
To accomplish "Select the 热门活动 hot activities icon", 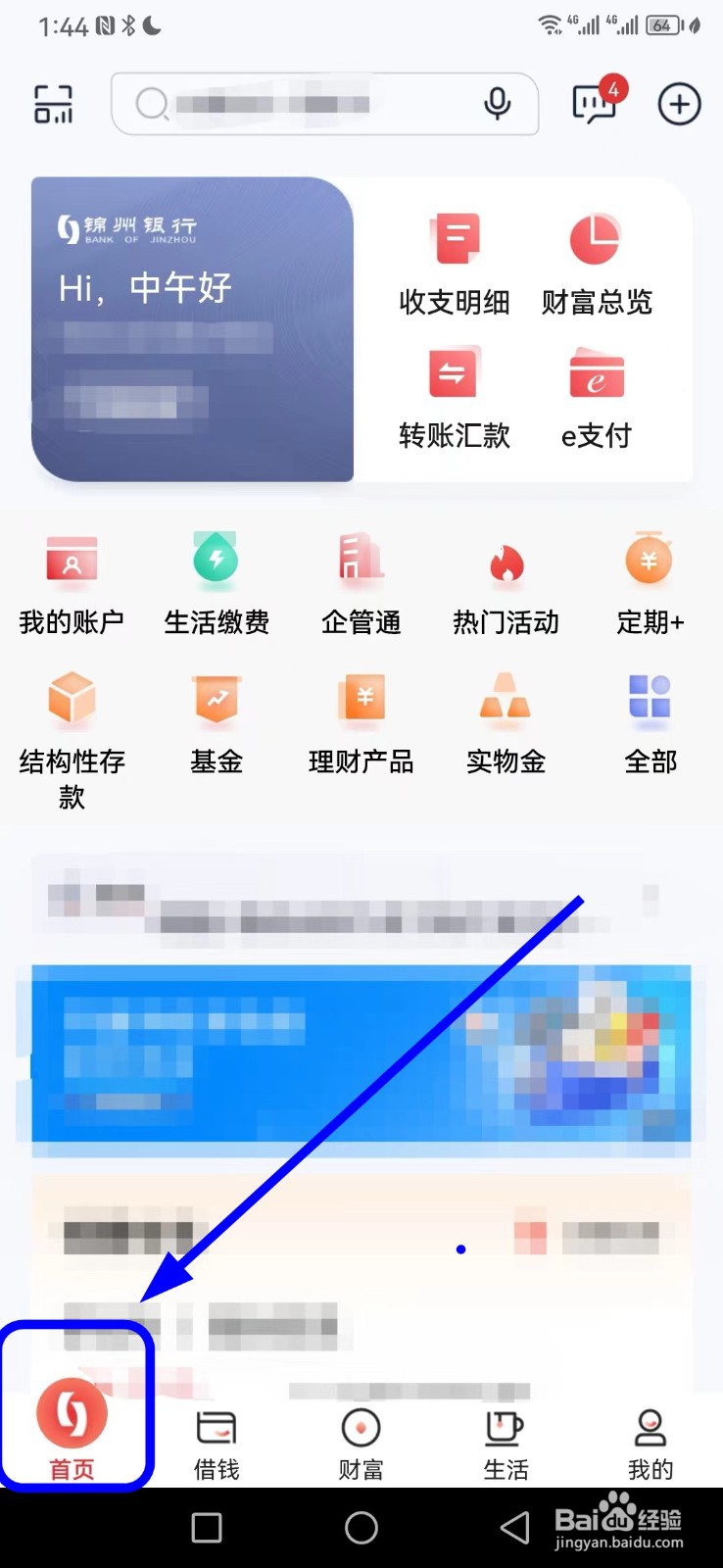I will [x=505, y=578].
